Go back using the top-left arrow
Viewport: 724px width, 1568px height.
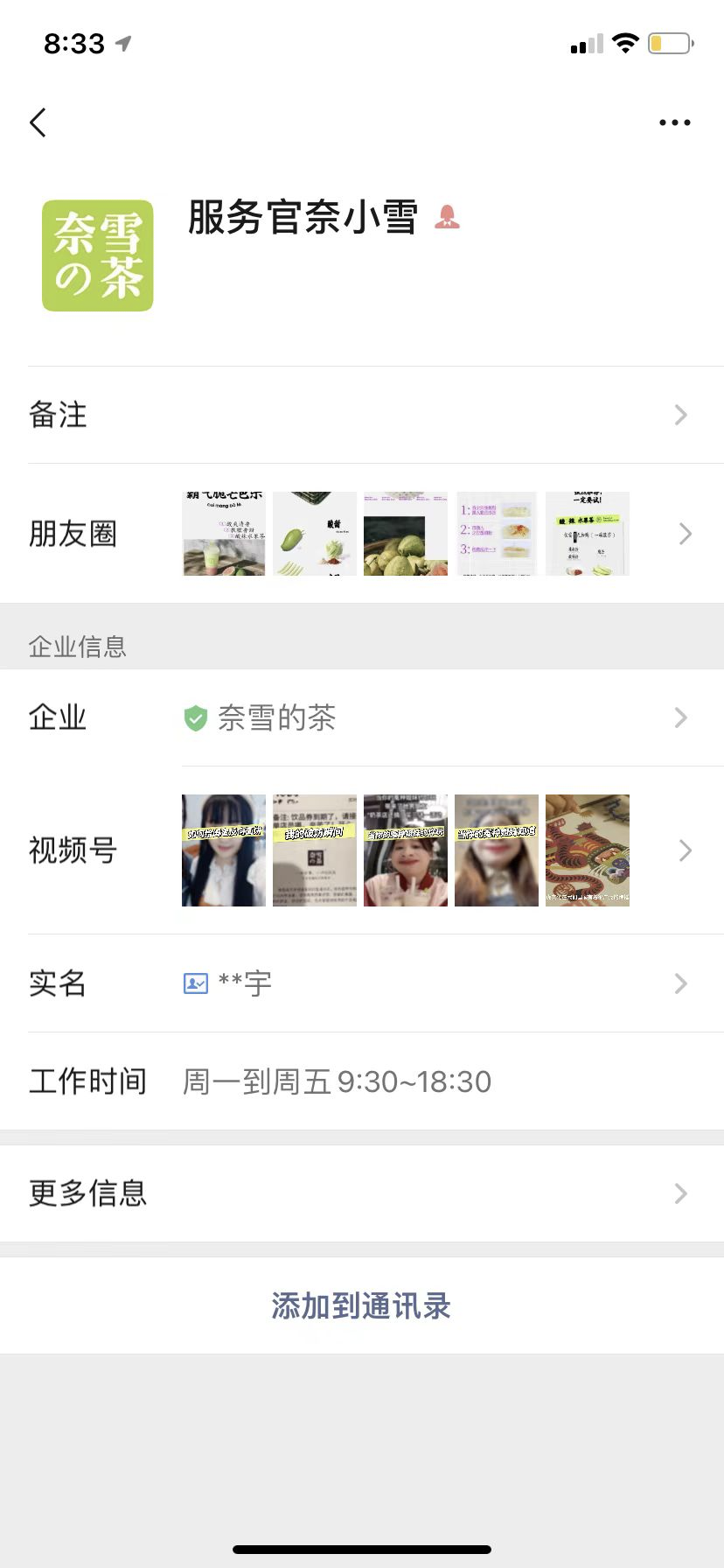pyautogui.click(x=38, y=122)
